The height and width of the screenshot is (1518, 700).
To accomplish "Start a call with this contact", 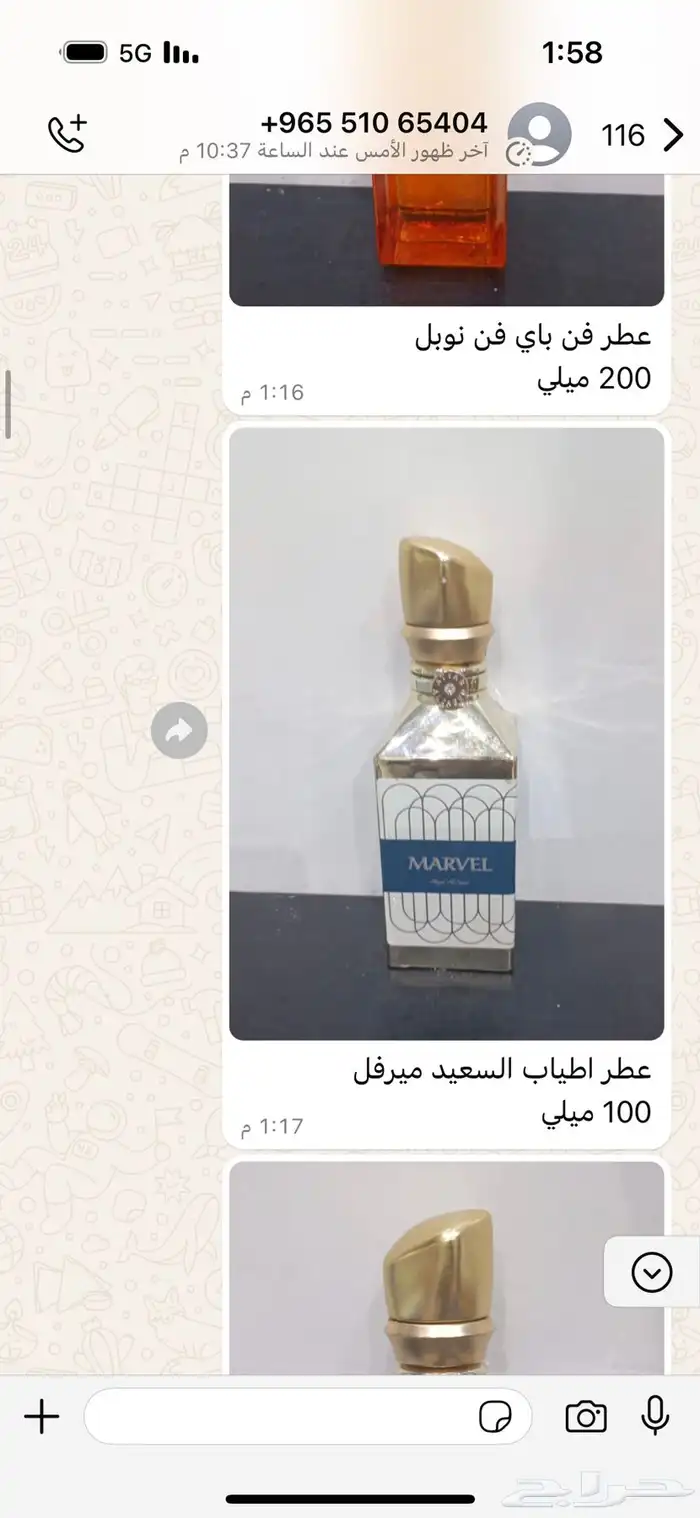I will click(x=68, y=134).
